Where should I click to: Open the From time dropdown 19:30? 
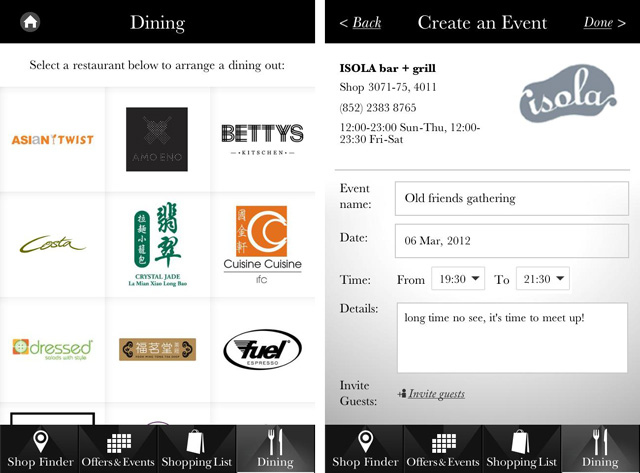458,279
